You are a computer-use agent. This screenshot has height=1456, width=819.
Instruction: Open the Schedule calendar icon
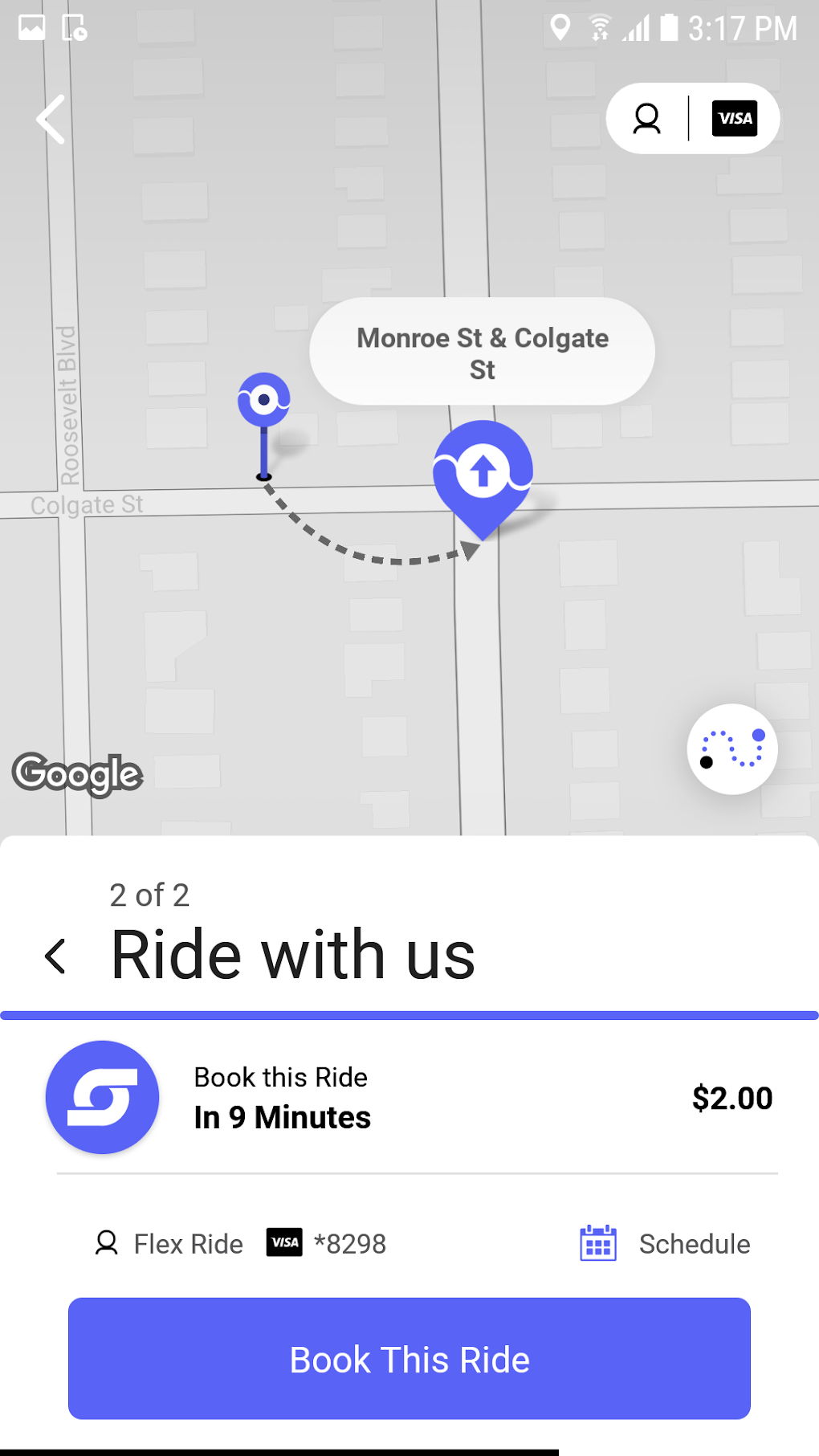[597, 1243]
